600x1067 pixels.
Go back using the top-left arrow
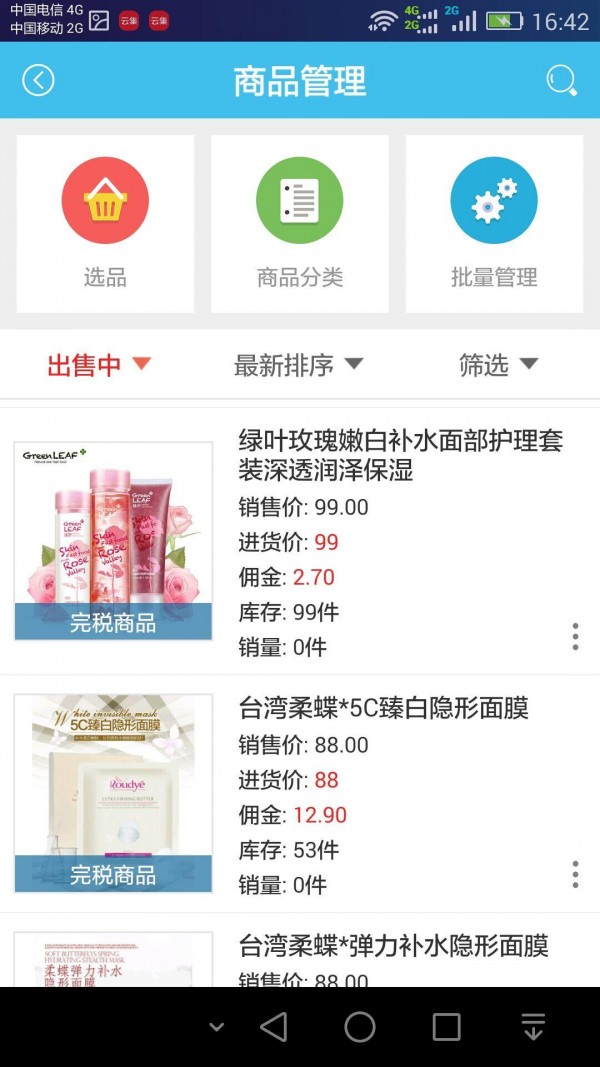(38, 80)
